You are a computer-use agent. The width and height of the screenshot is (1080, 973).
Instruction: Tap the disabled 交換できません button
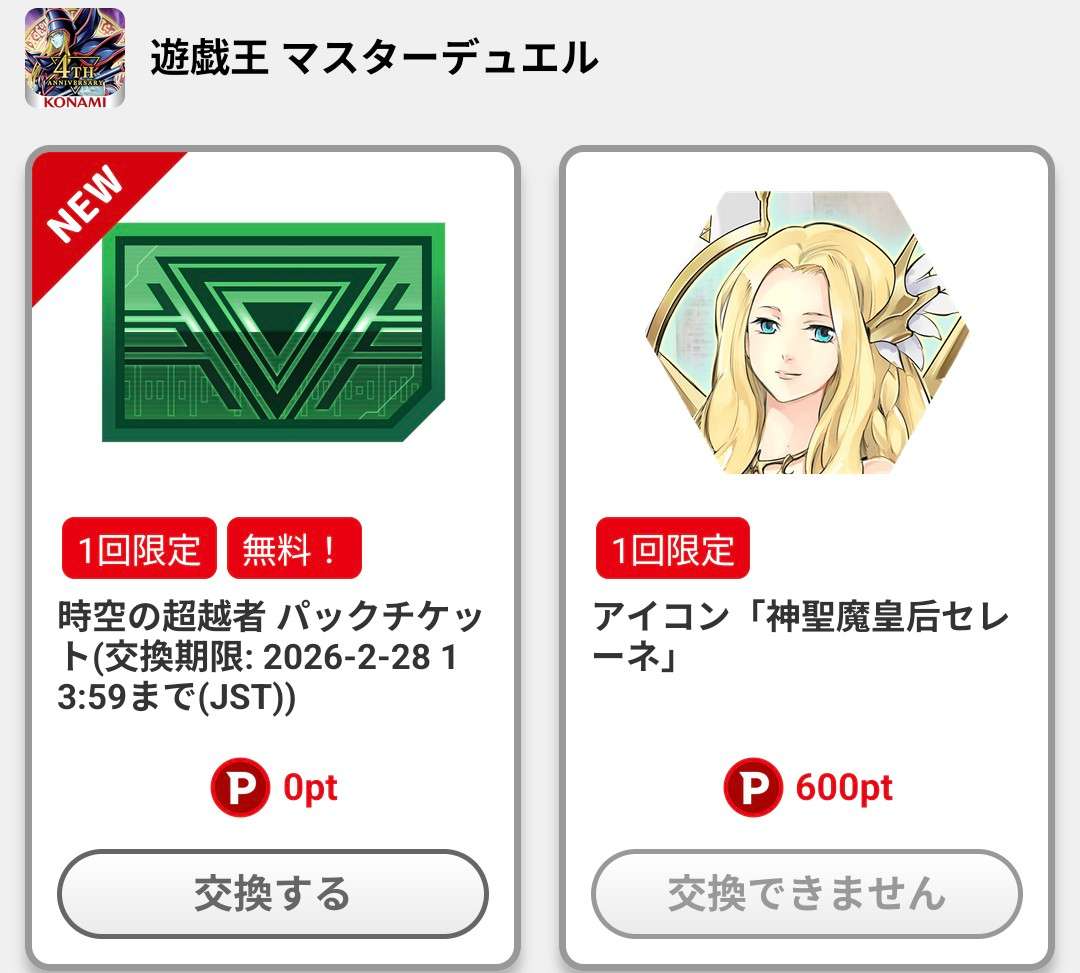pyautogui.click(x=806, y=893)
